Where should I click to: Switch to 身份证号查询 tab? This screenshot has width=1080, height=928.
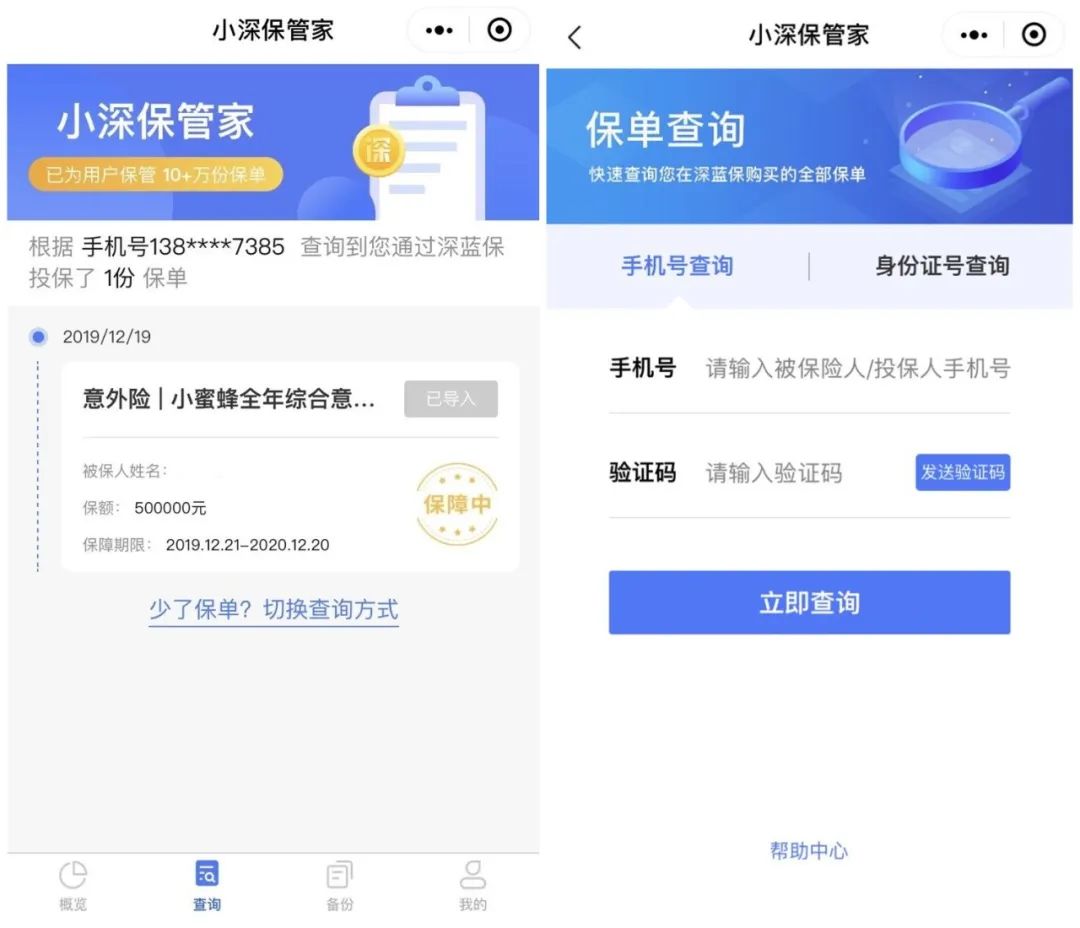(x=941, y=266)
